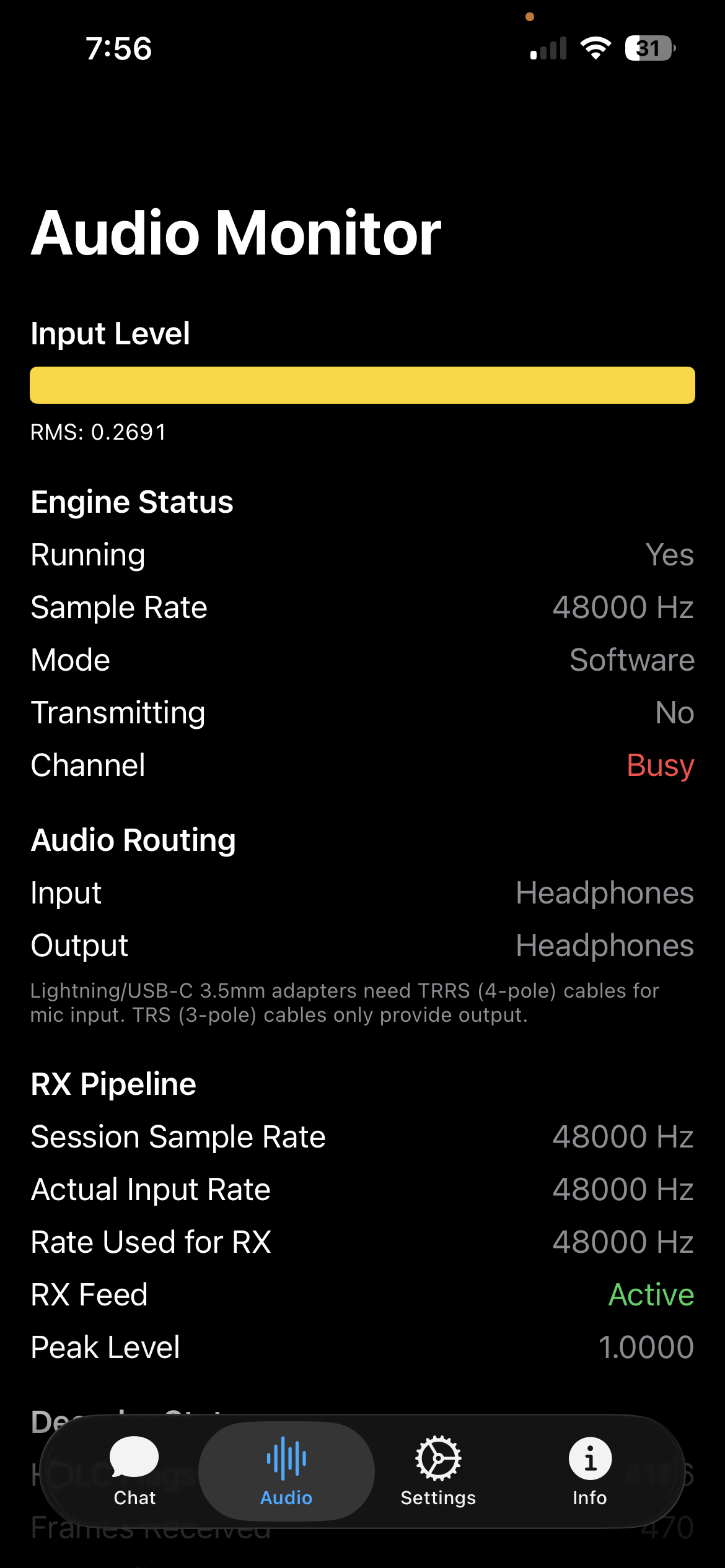725x1568 pixels.
Task: Tap the Wi-Fi icon in status bar
Action: tap(596, 46)
